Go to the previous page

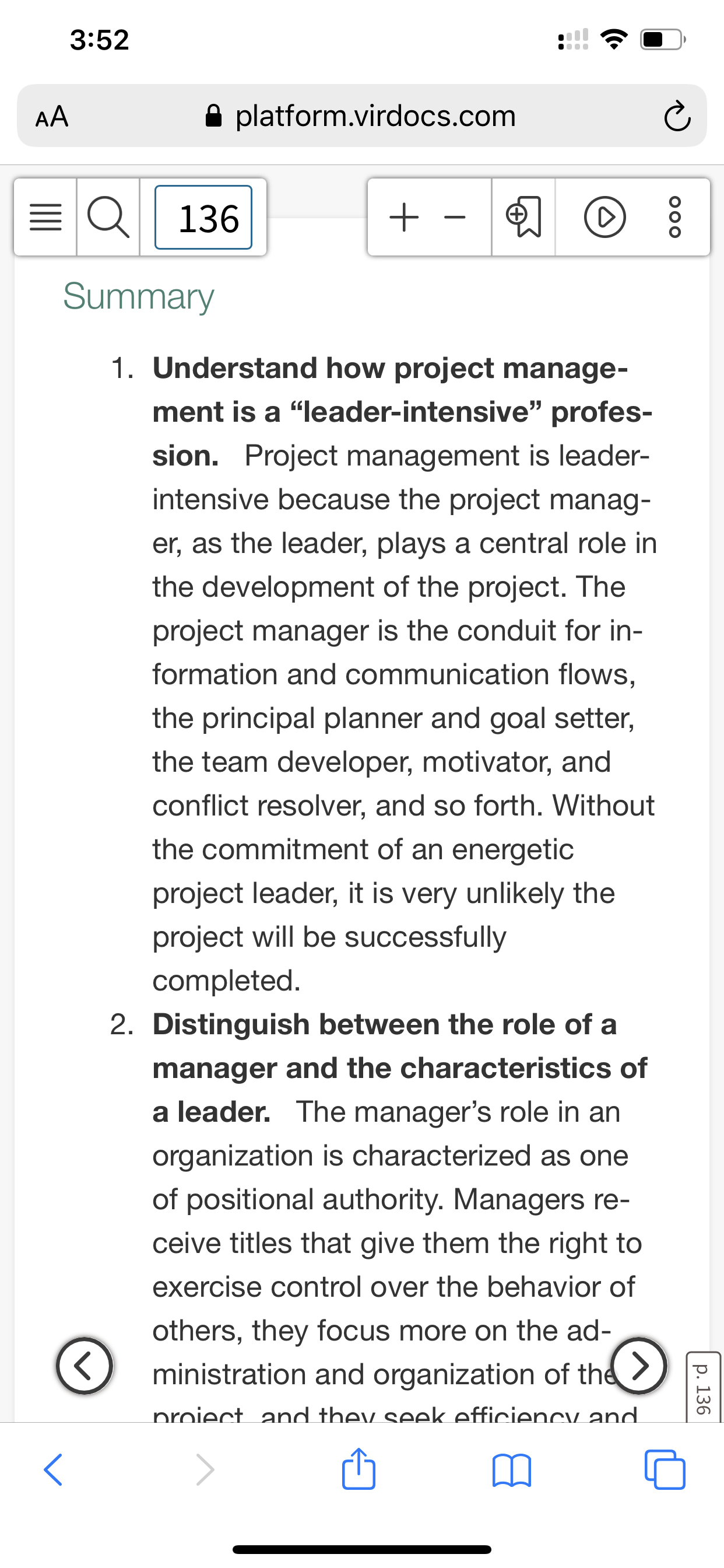coord(85,1366)
